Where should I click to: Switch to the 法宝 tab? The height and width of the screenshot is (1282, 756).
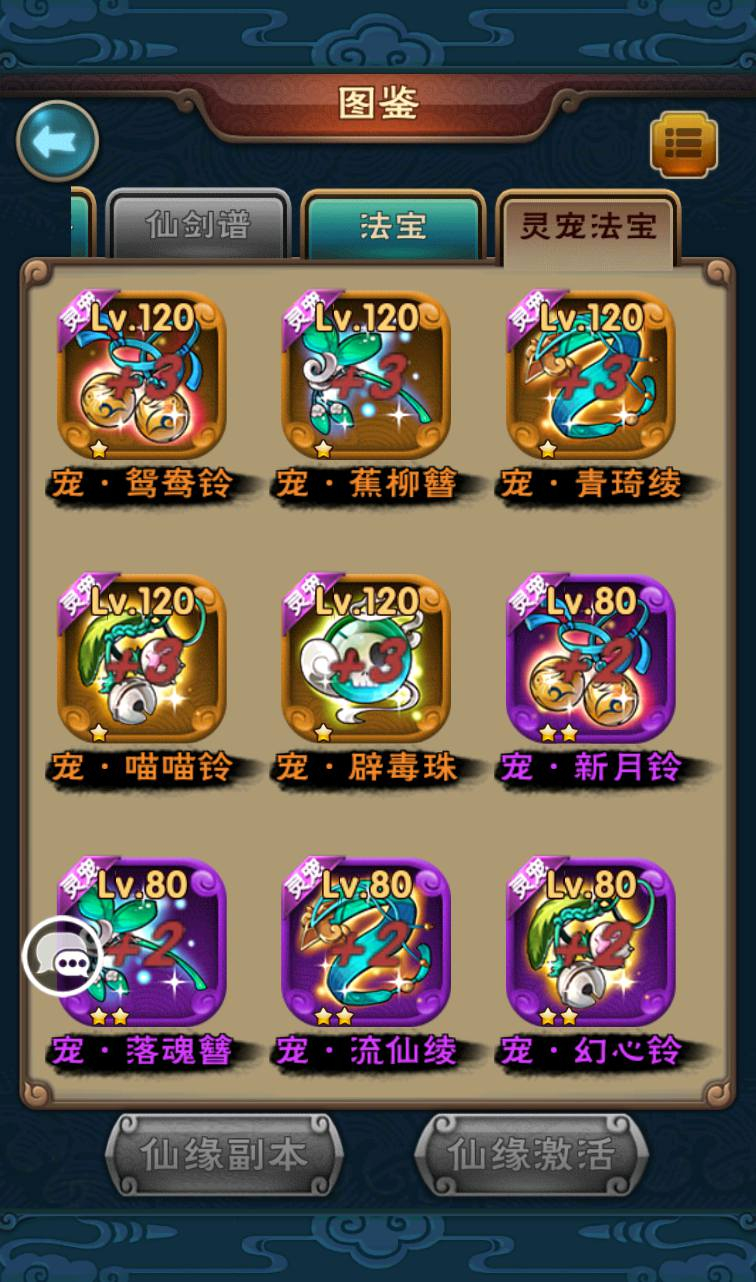(393, 225)
